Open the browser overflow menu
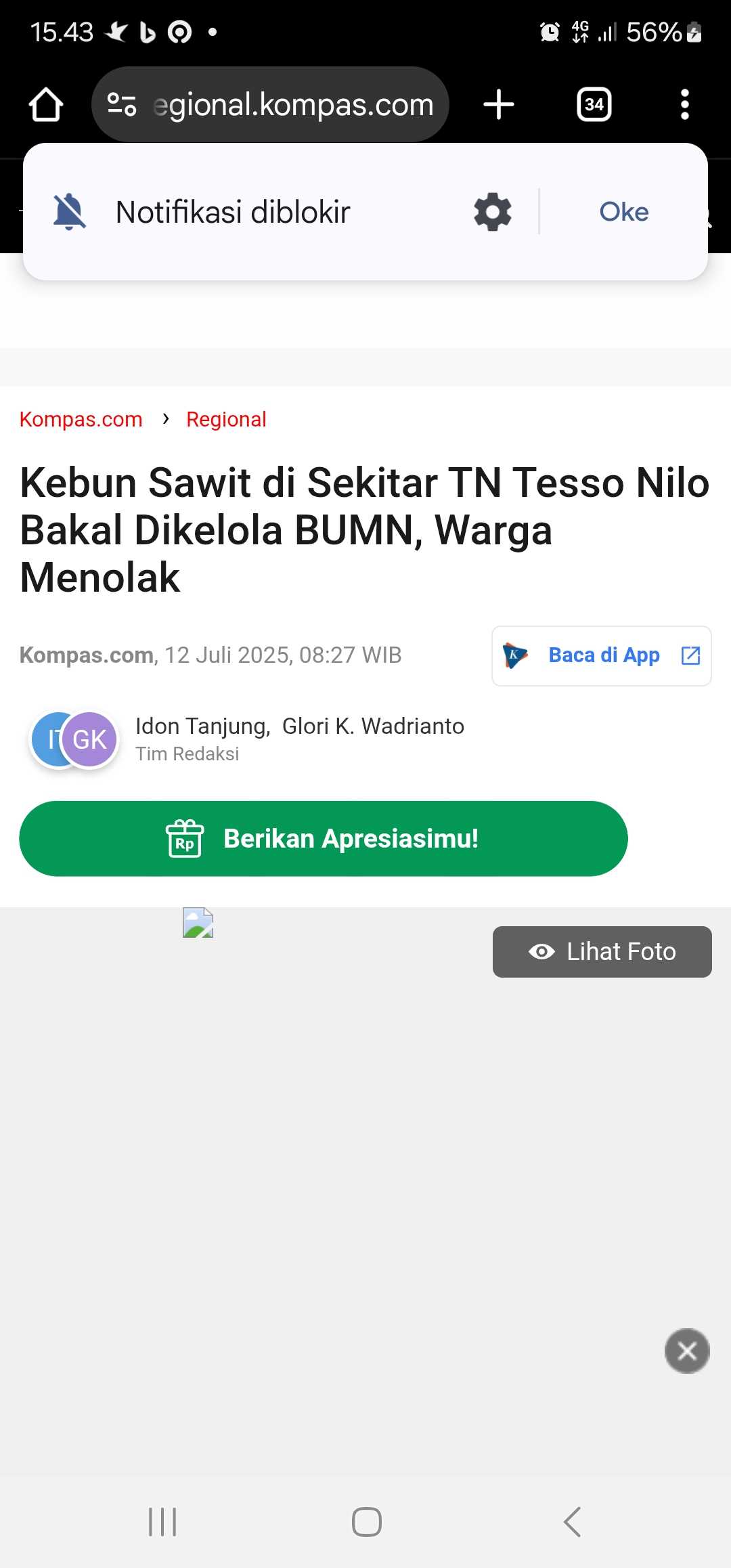 tap(684, 105)
